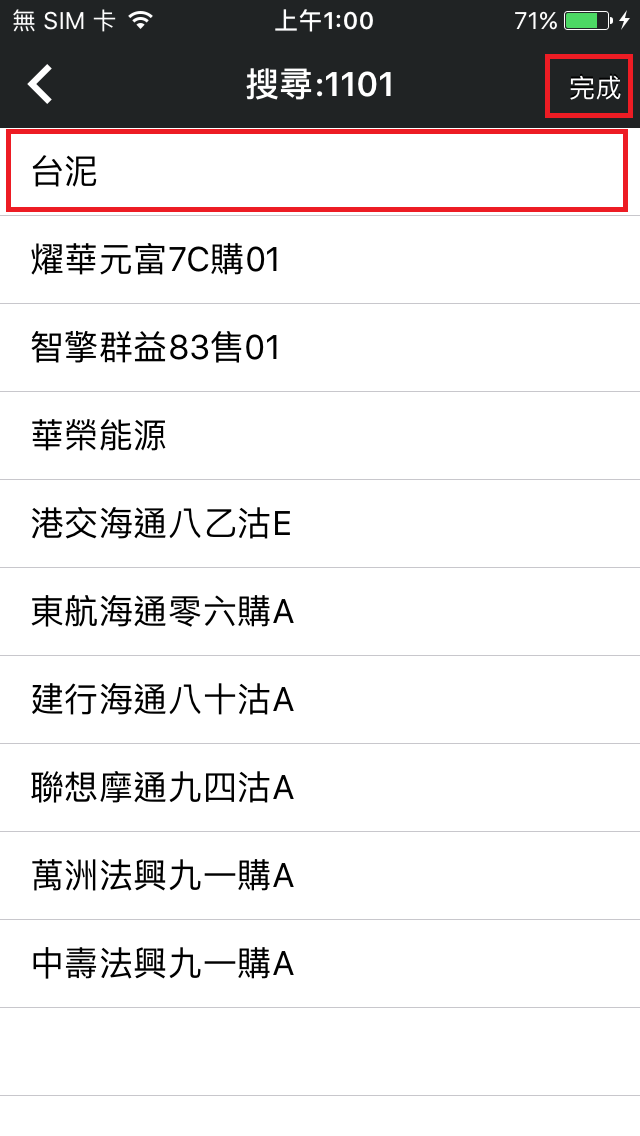Open 耀華元富7C購01 result

(x=320, y=260)
